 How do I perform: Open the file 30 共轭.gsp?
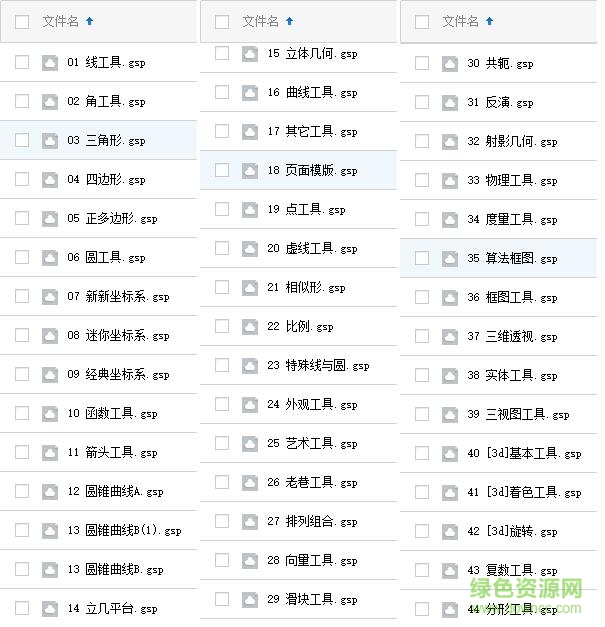(500, 63)
